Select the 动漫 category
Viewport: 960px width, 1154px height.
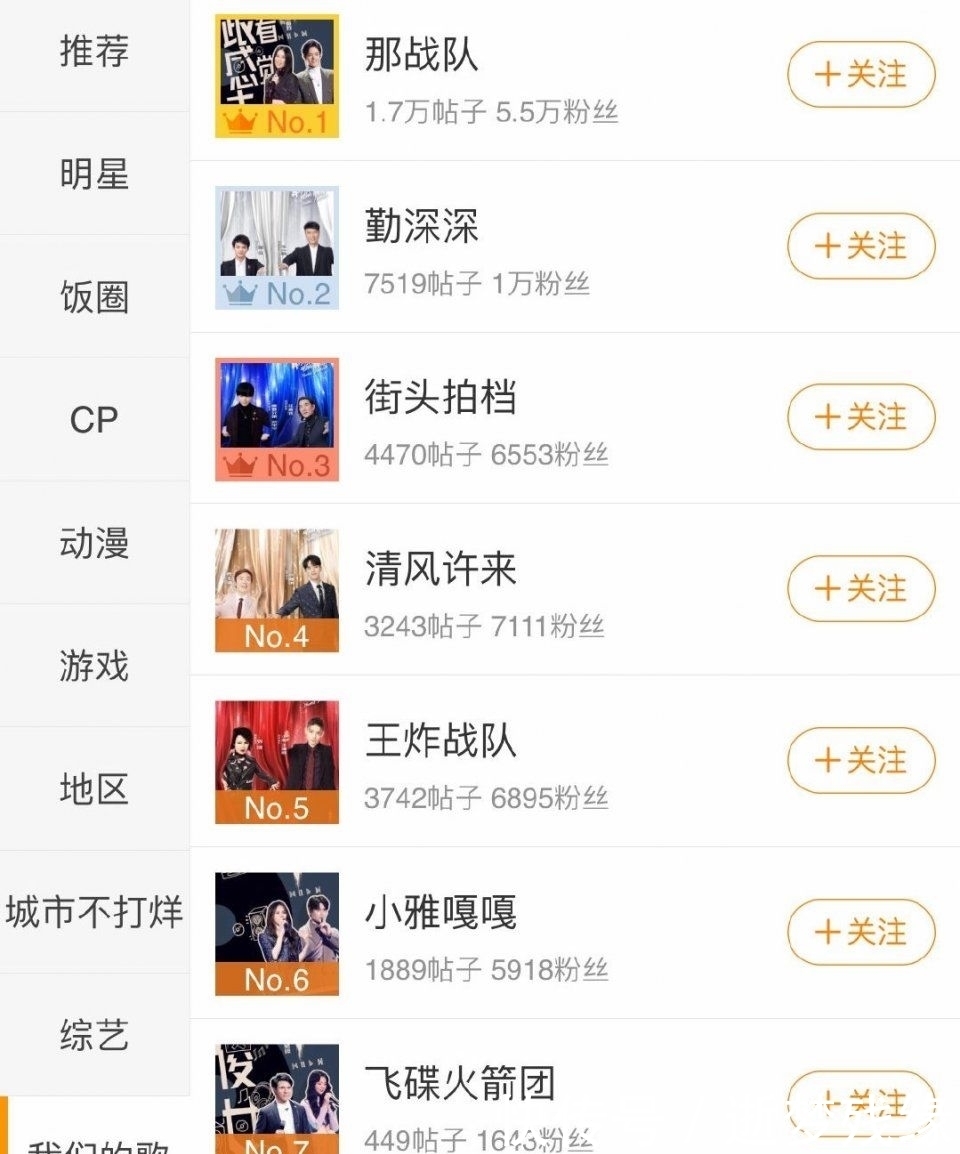coord(94,544)
